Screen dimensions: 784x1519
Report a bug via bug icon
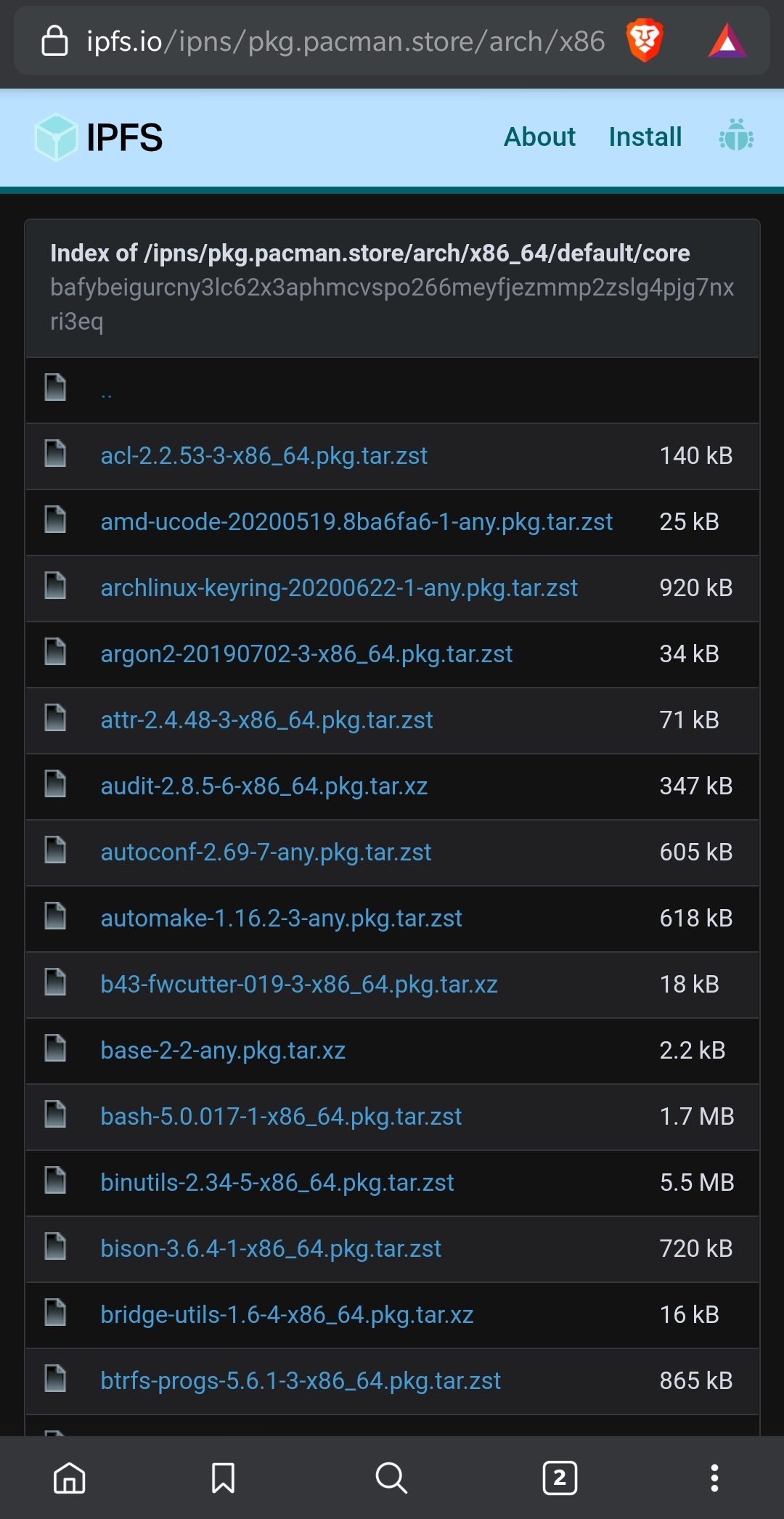pos(736,135)
